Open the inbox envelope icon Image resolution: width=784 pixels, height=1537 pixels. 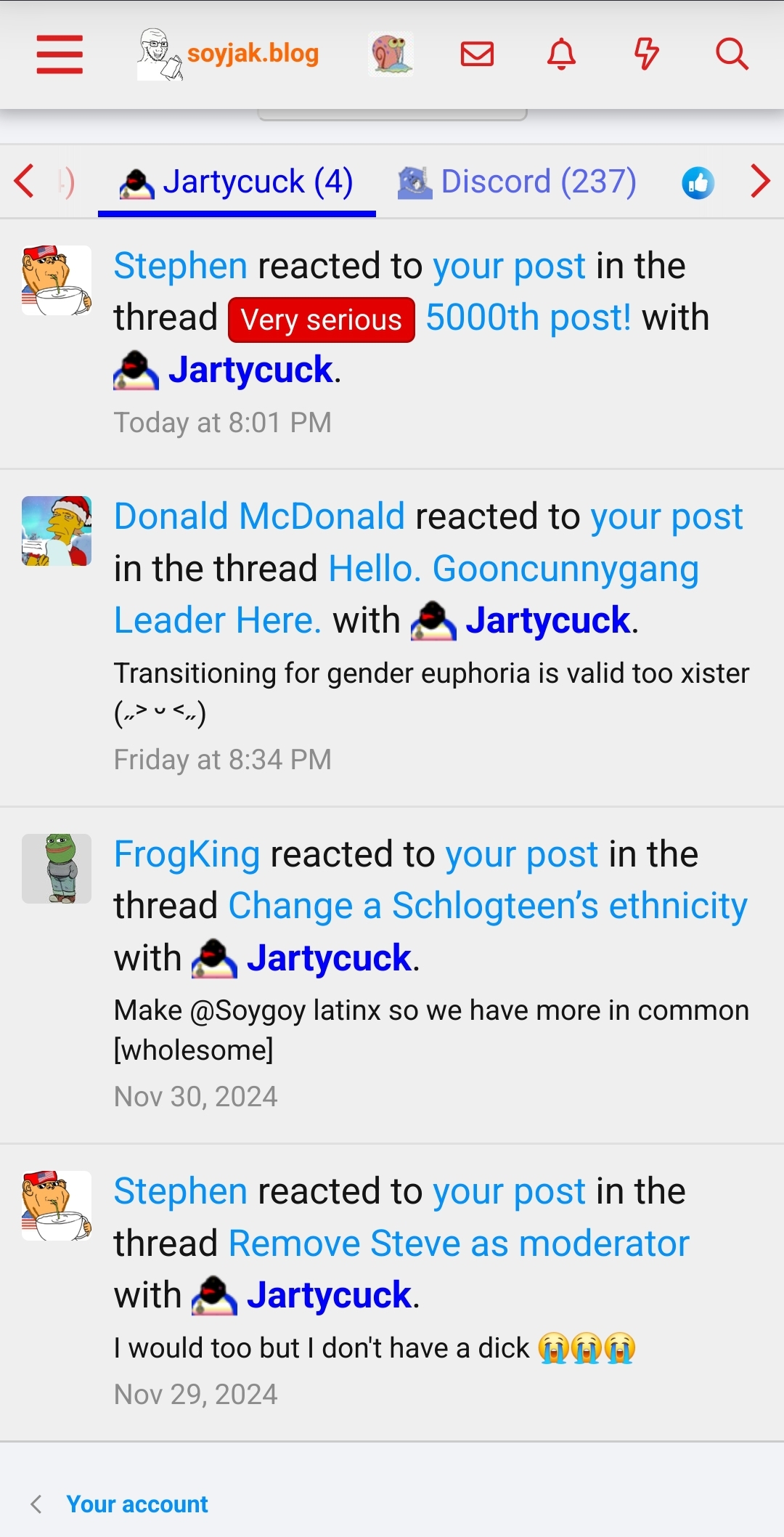point(477,54)
